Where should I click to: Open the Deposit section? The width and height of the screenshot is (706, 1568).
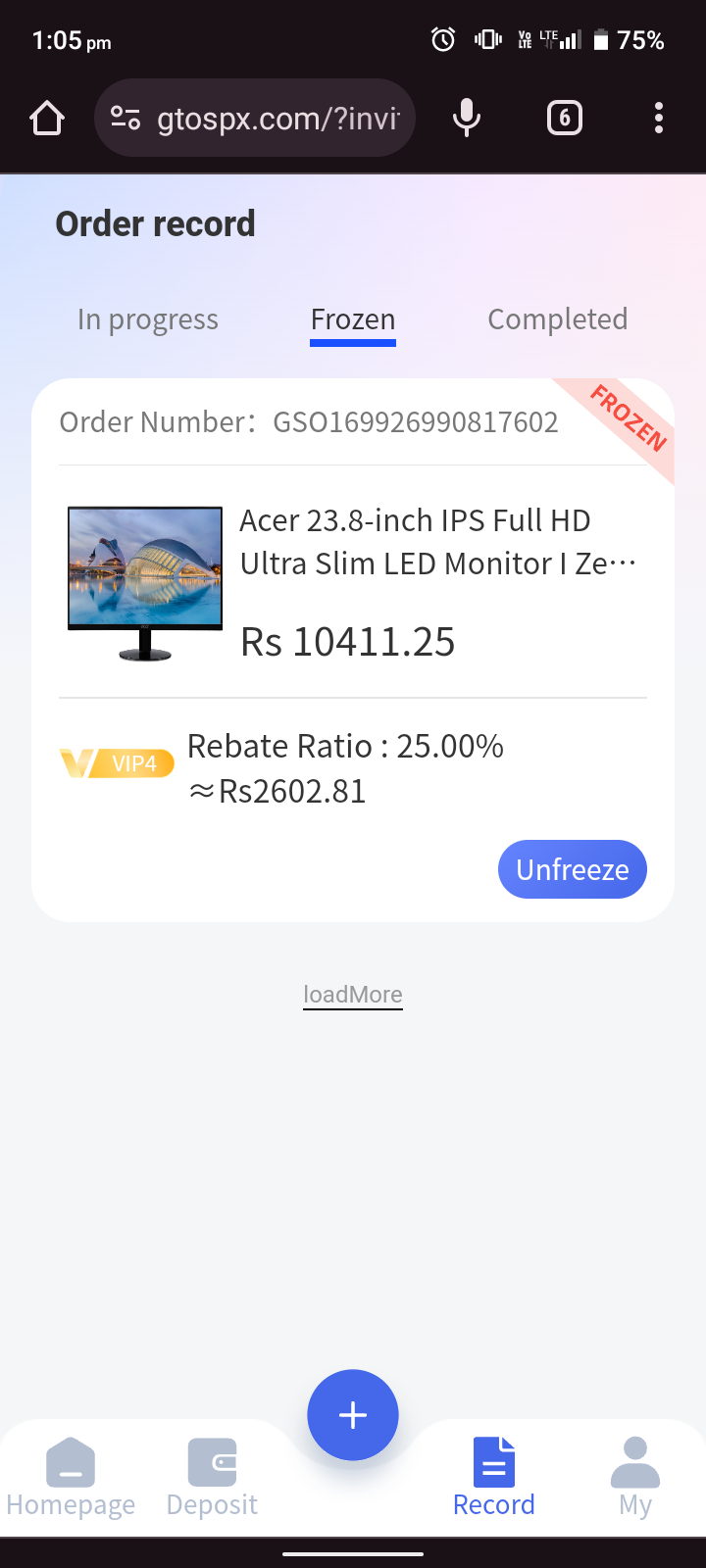point(212,1478)
